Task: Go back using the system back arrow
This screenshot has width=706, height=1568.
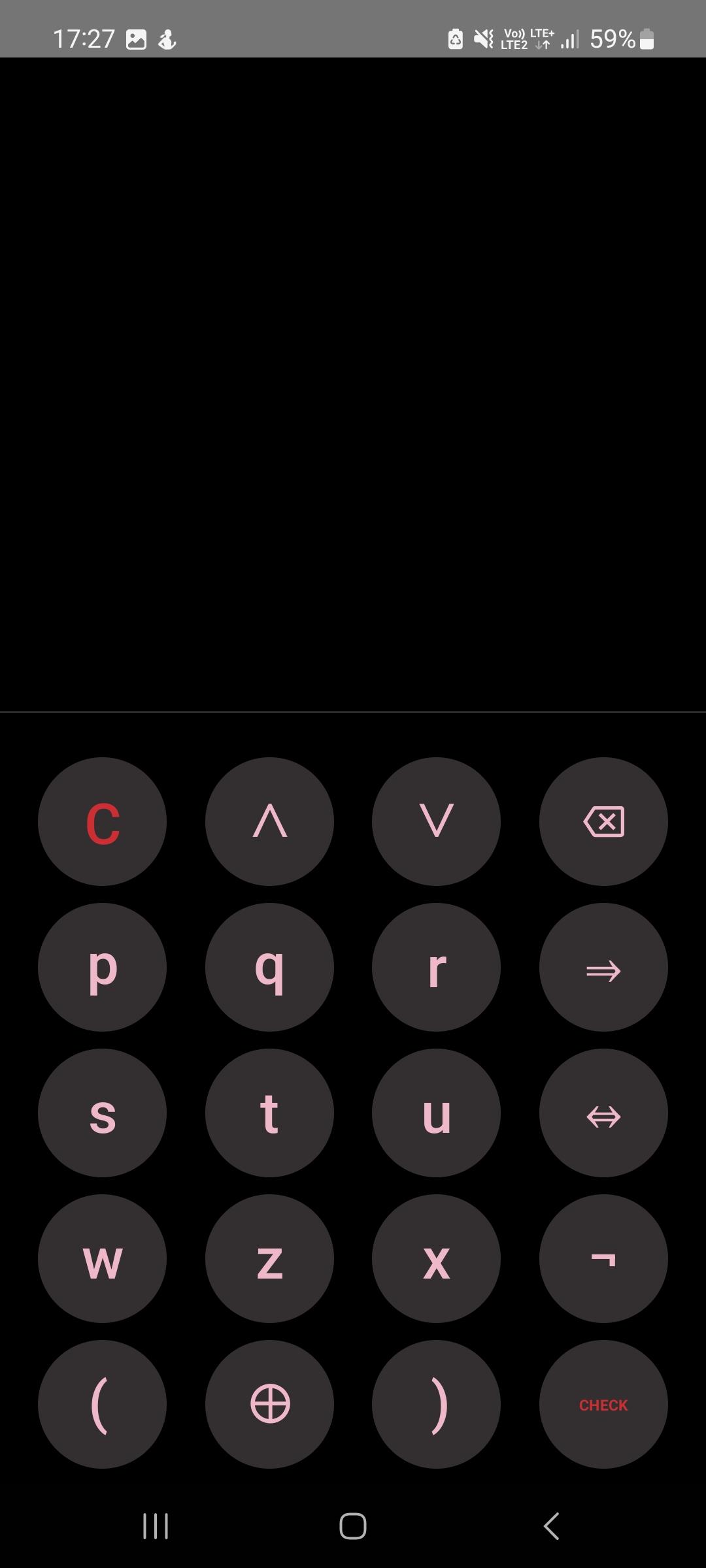Action: point(551,1526)
